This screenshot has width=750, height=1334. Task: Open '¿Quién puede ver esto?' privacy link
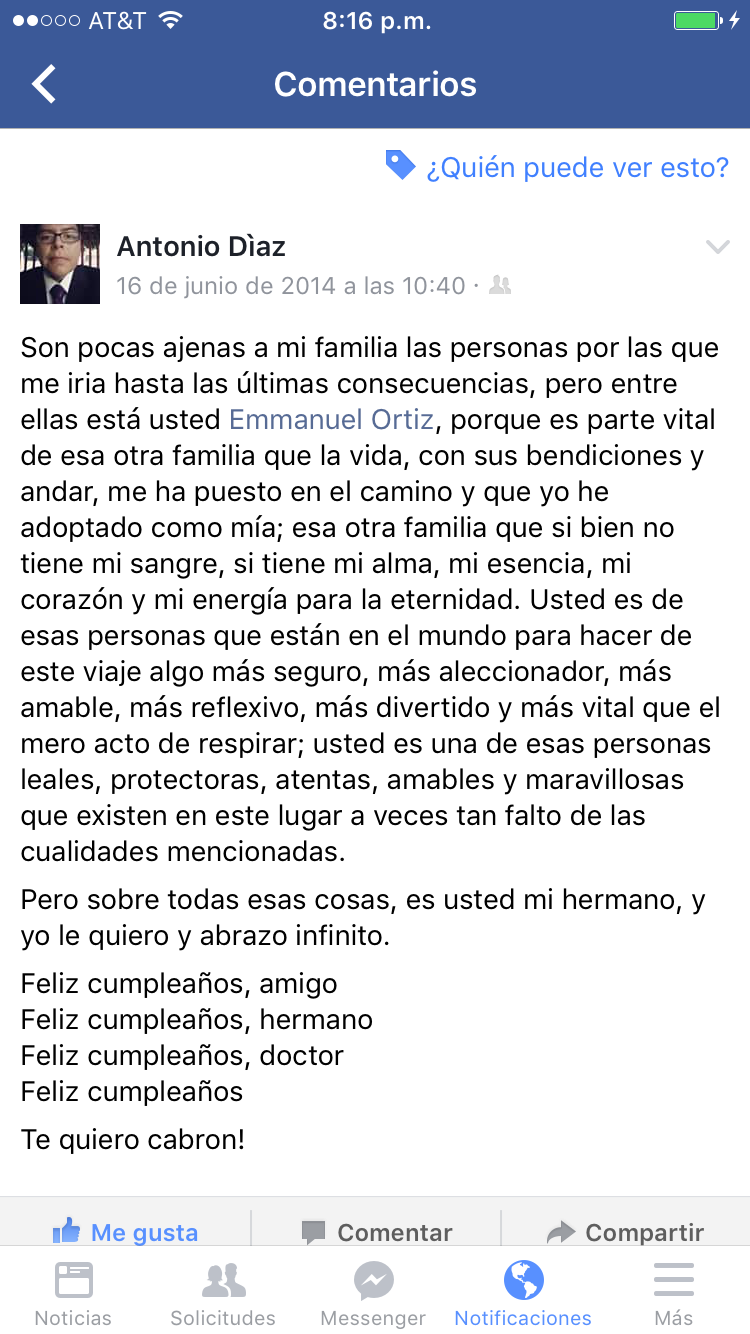click(x=558, y=167)
